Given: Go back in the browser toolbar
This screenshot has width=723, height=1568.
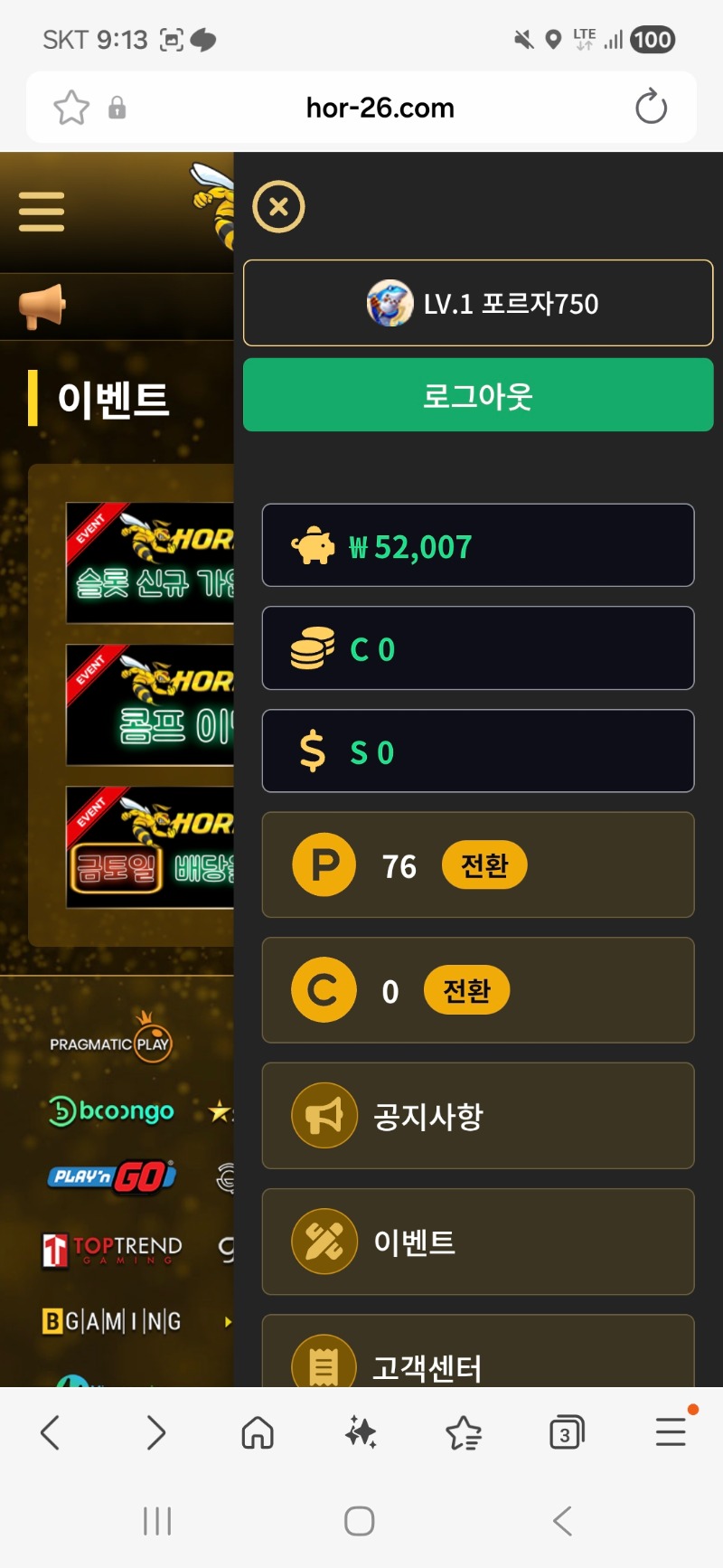Looking at the screenshot, I should [52, 1432].
